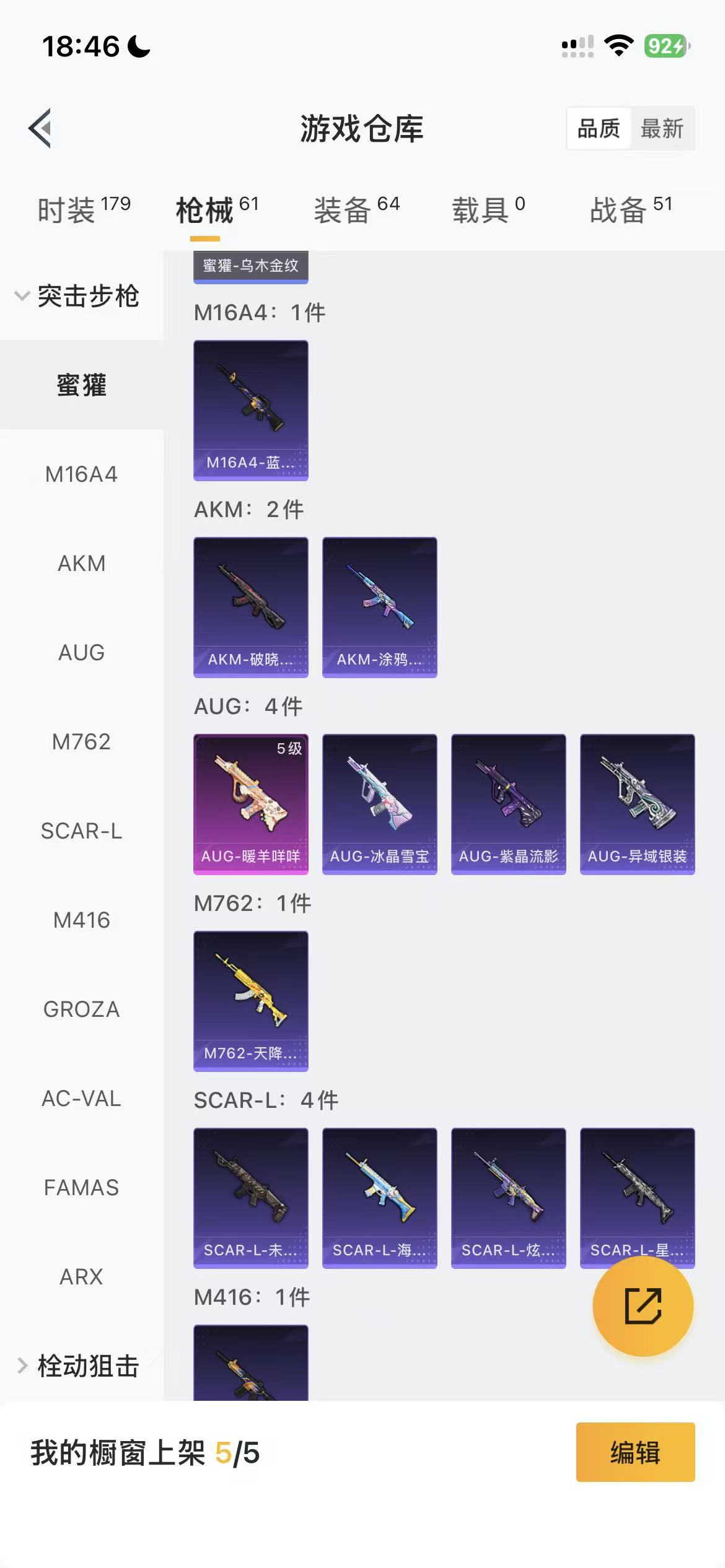The image size is (725, 1568).
Task: View the AUG-冰晶雪宝 skin
Action: [x=379, y=804]
